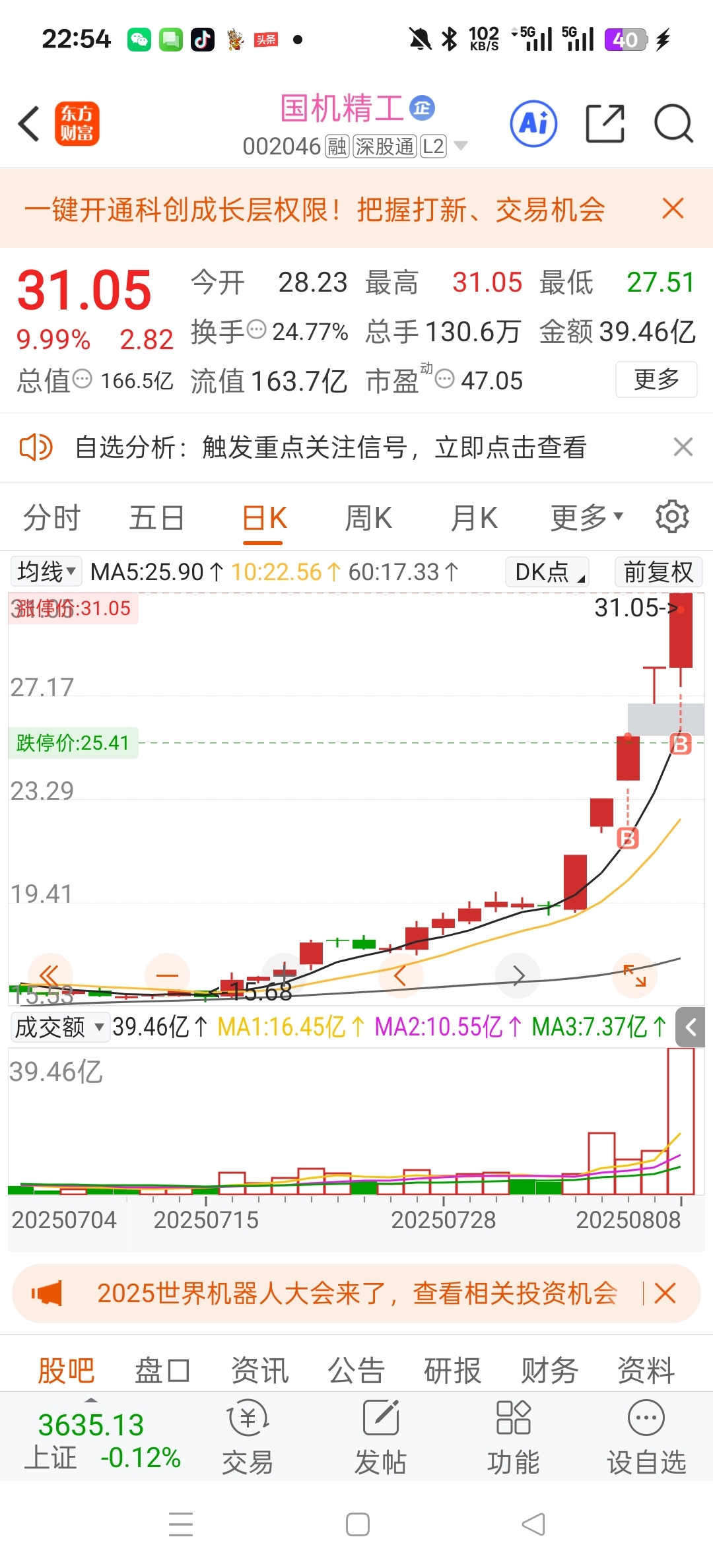Close the 自选分析 notice

point(683,447)
